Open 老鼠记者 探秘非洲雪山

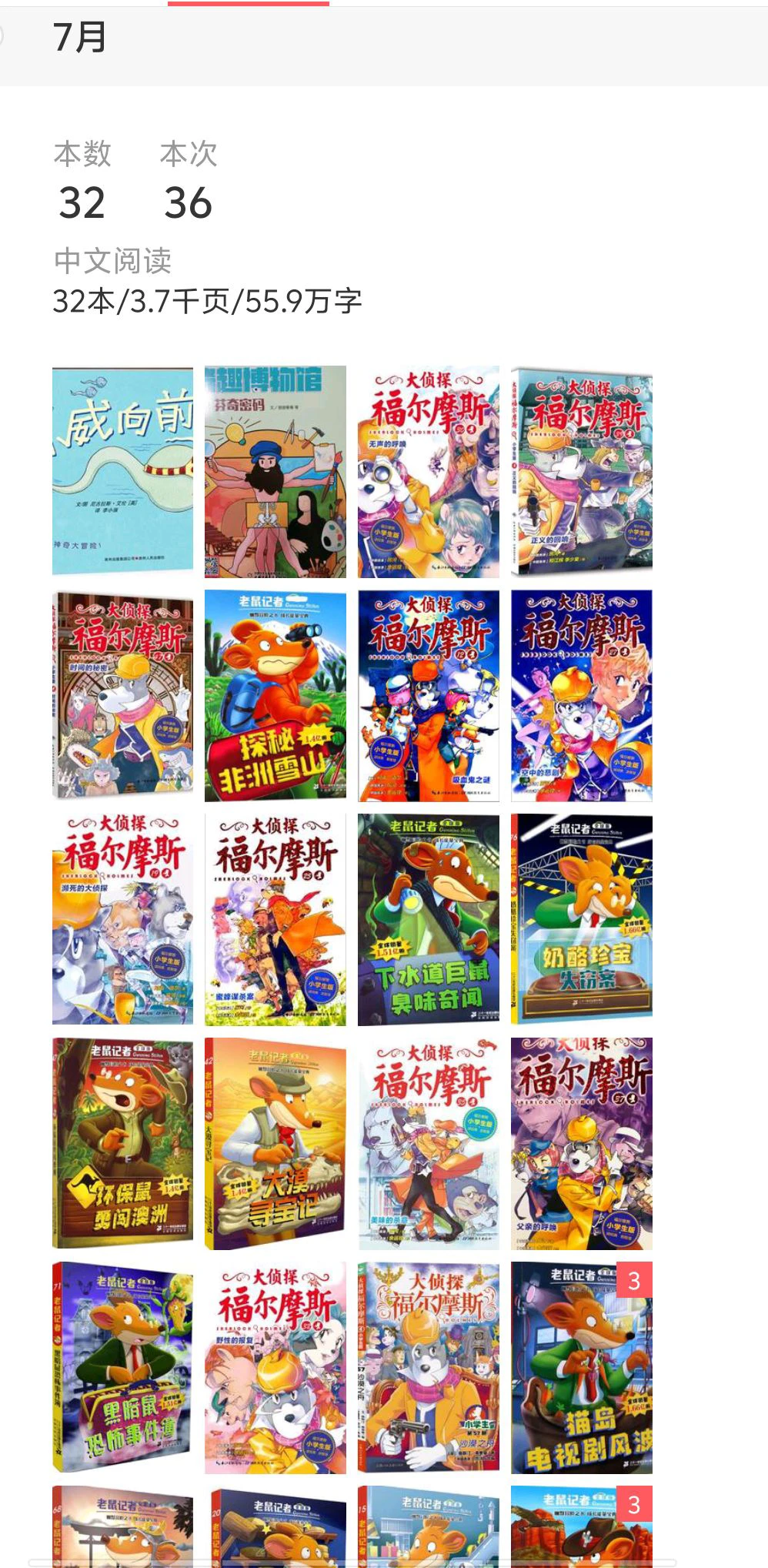(275, 695)
